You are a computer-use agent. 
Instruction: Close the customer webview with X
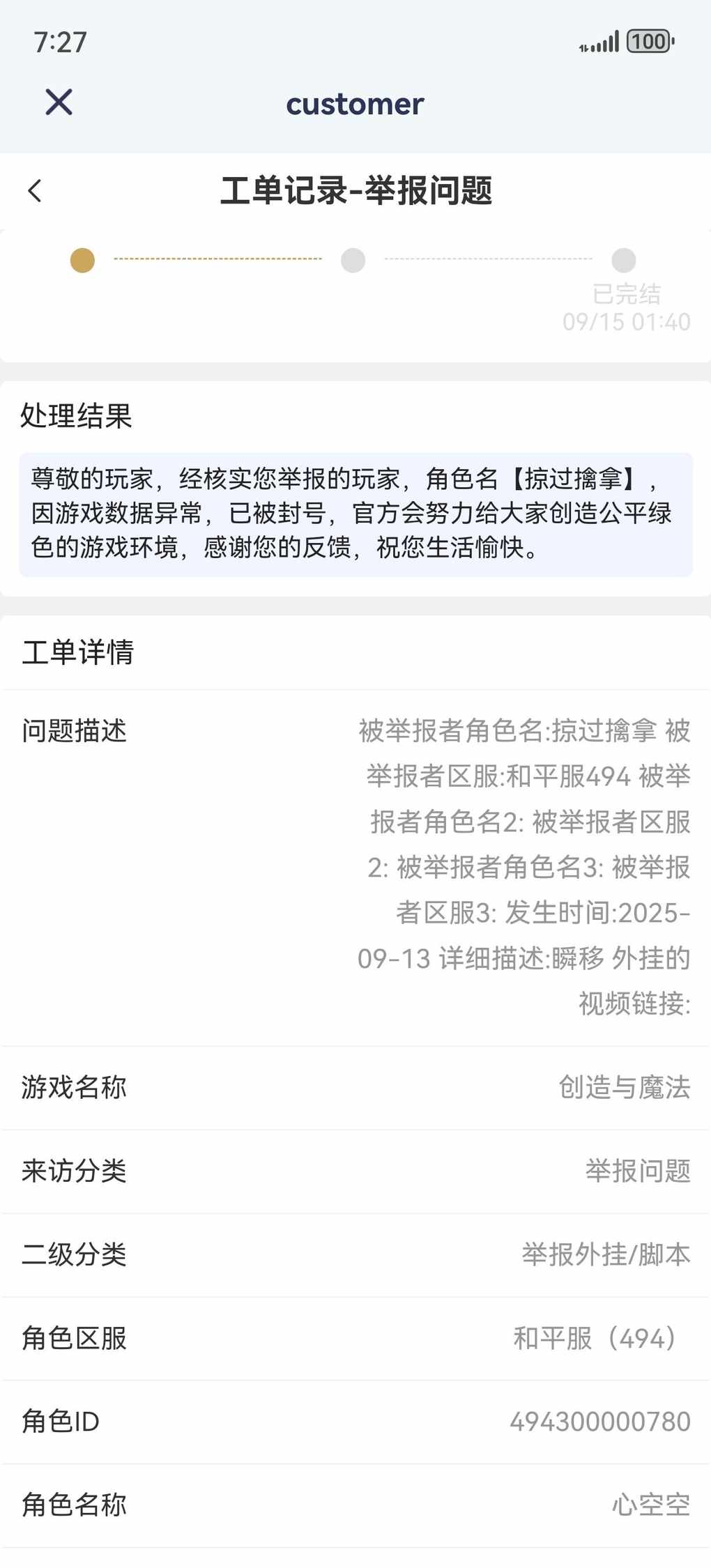pos(59,102)
